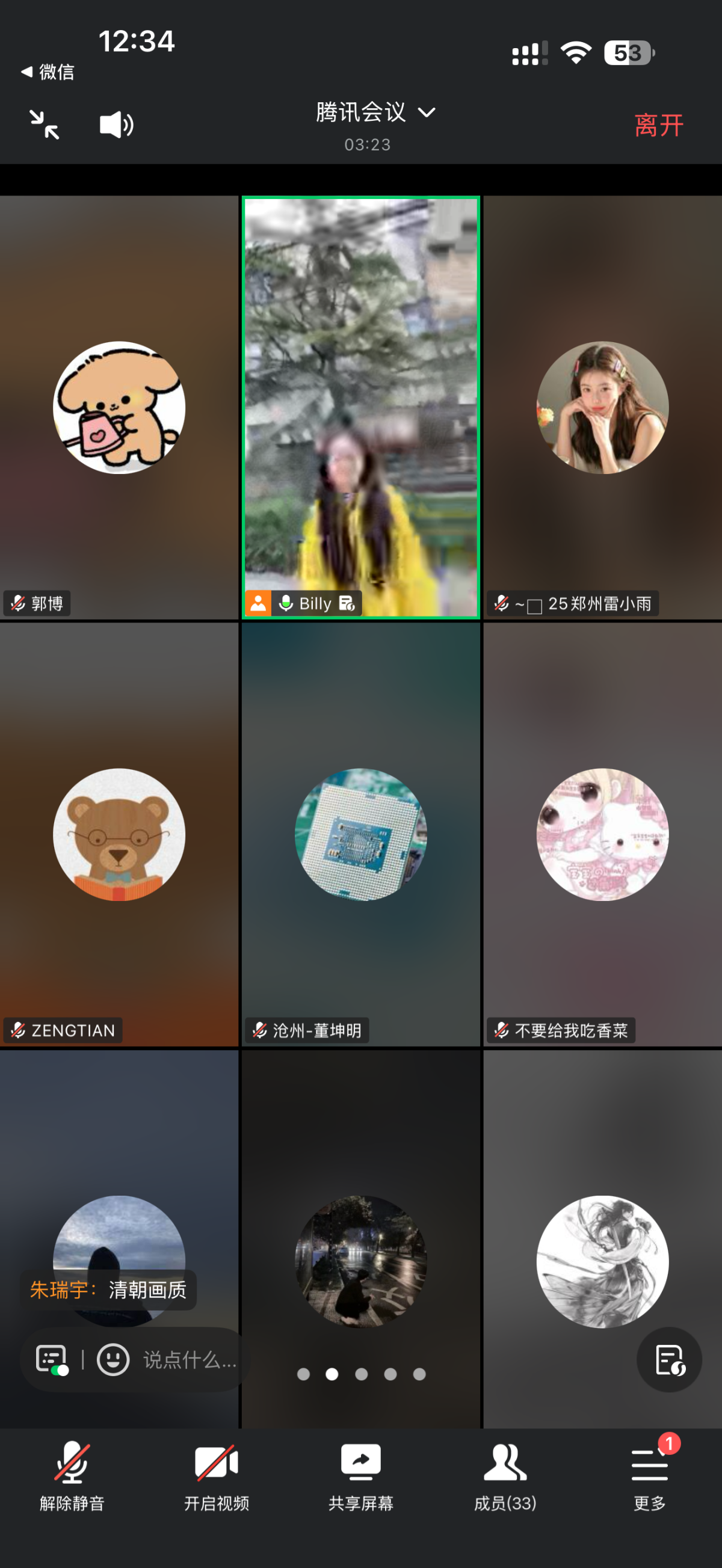Toggle the speaker audio output
The width and height of the screenshot is (722, 1568).
[116, 125]
